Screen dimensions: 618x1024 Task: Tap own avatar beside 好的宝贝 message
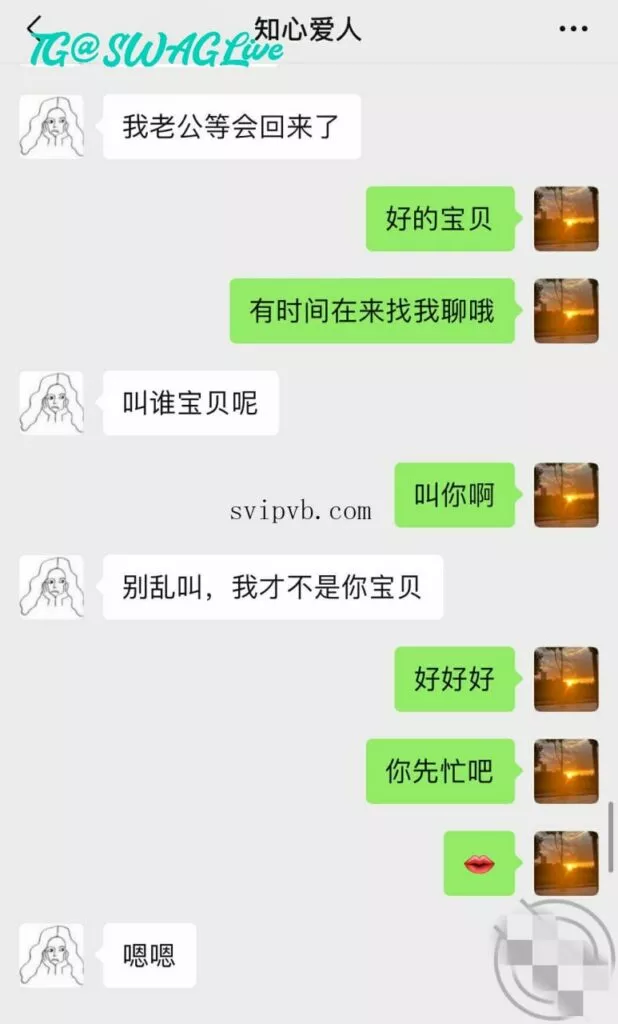566,218
